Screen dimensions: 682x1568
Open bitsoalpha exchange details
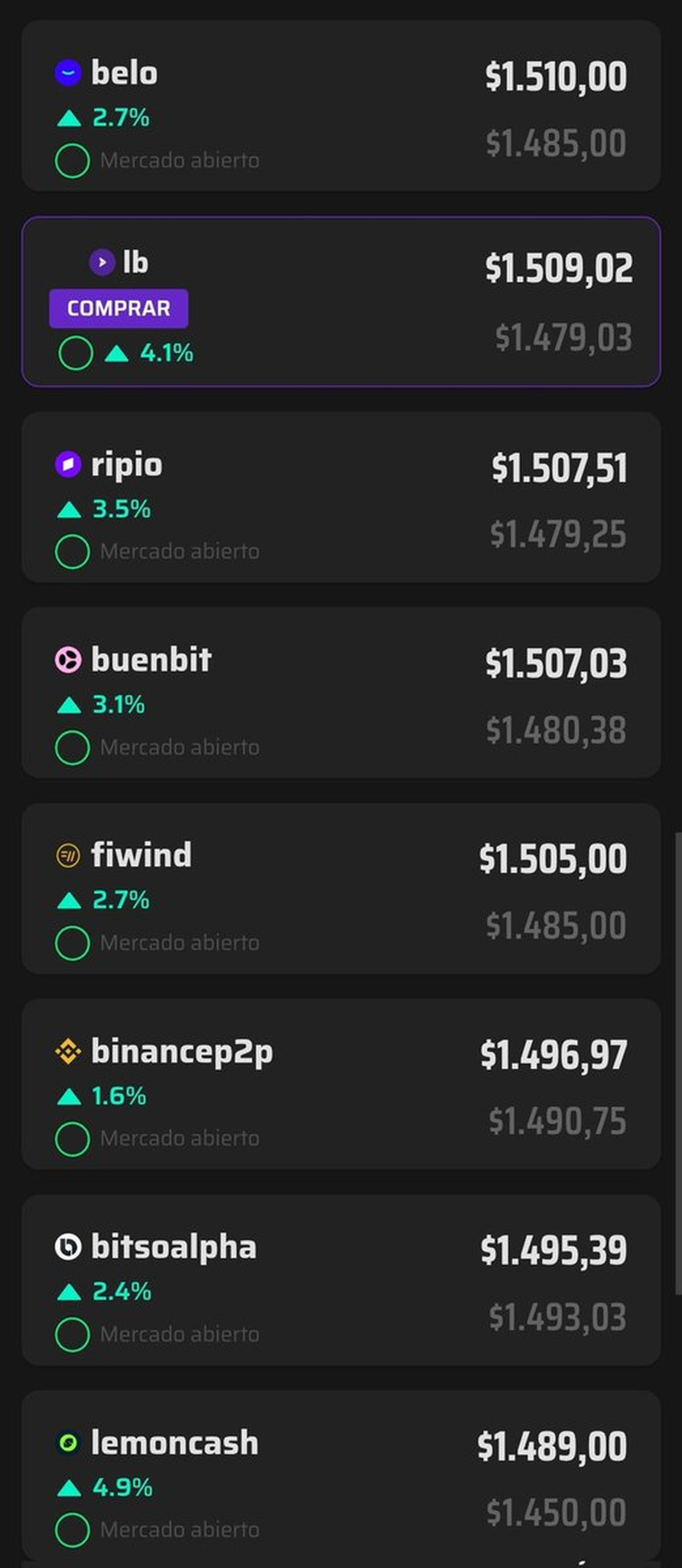(341, 1280)
